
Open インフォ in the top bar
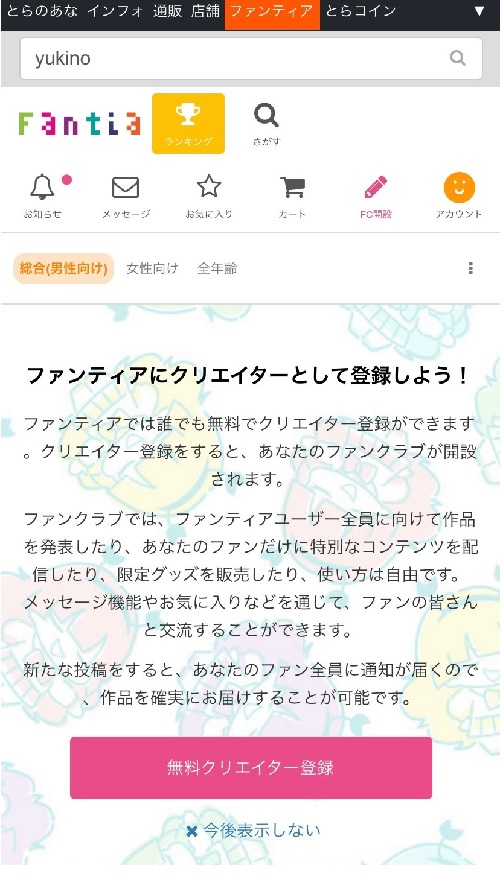pyautogui.click(x=116, y=11)
